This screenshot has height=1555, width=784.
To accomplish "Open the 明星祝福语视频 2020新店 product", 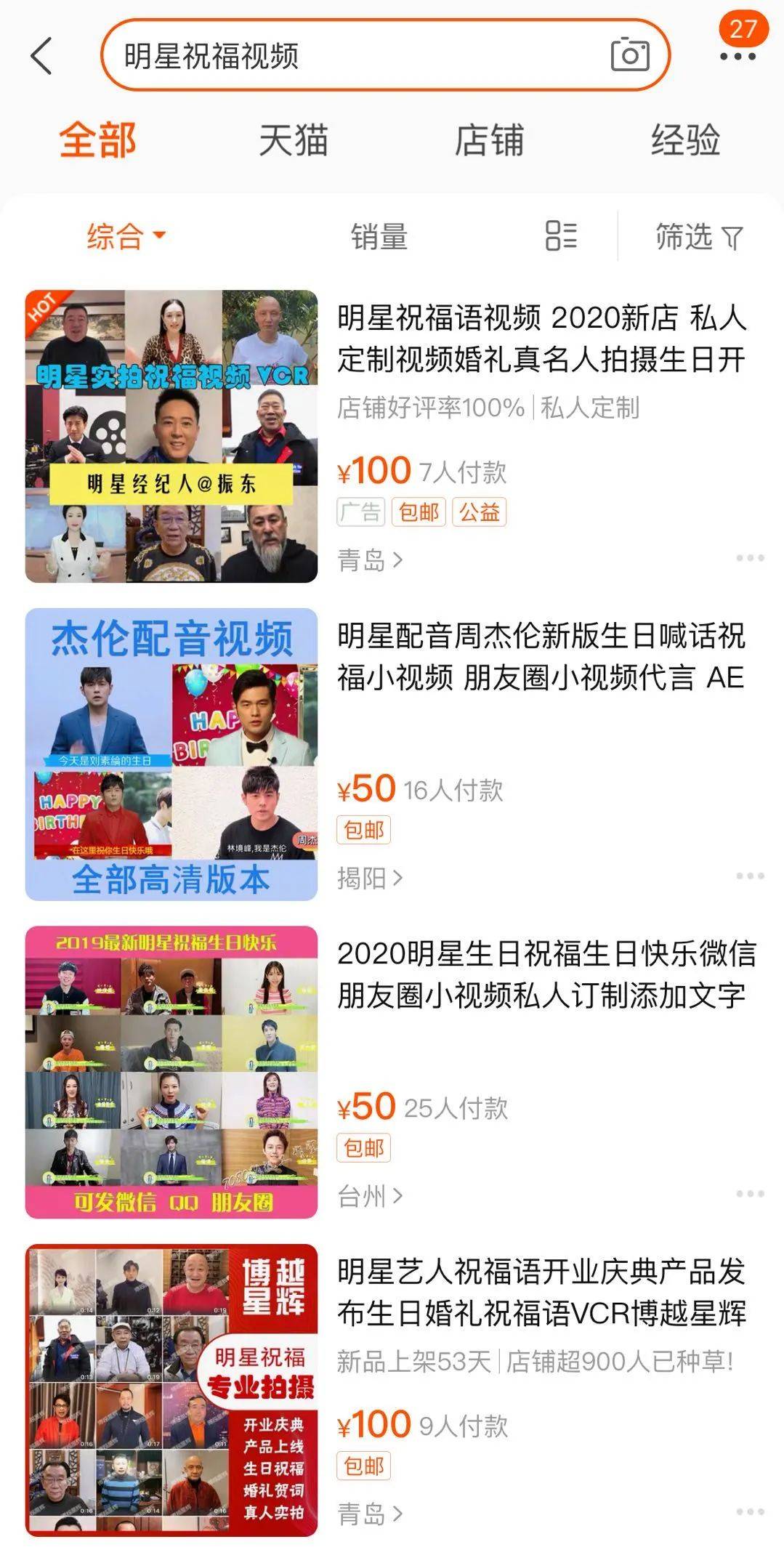I will click(541, 339).
